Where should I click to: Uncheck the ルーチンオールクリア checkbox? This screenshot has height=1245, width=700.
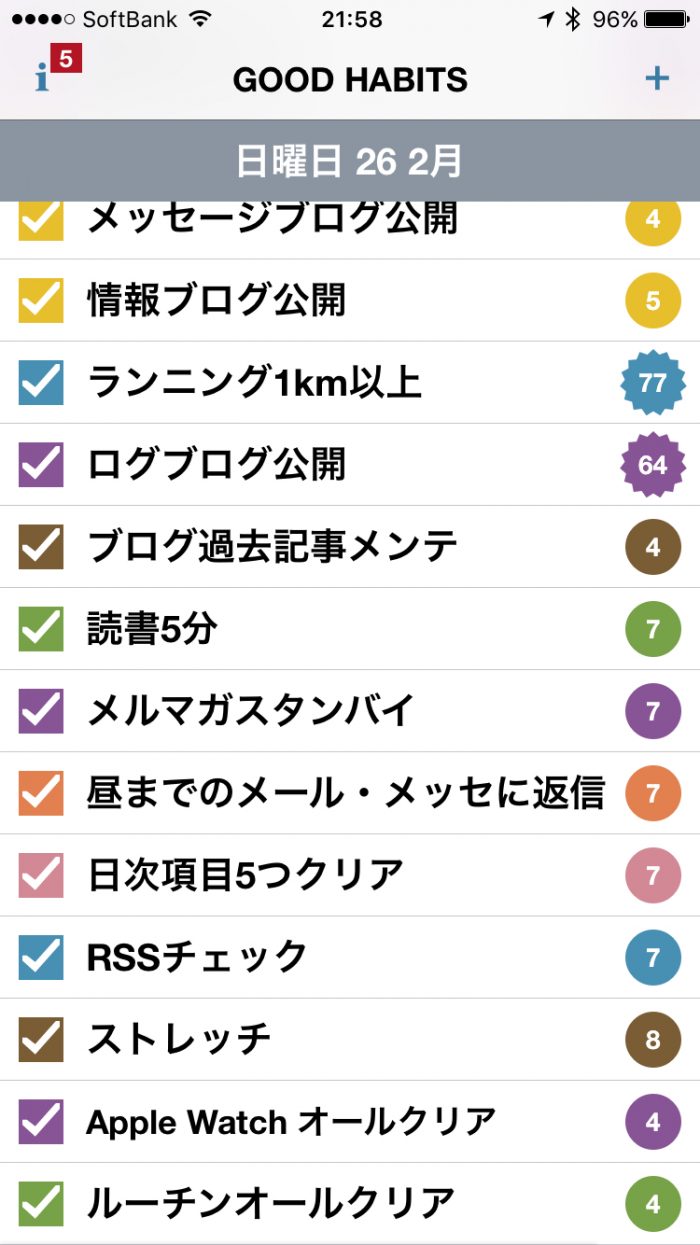tap(41, 1203)
